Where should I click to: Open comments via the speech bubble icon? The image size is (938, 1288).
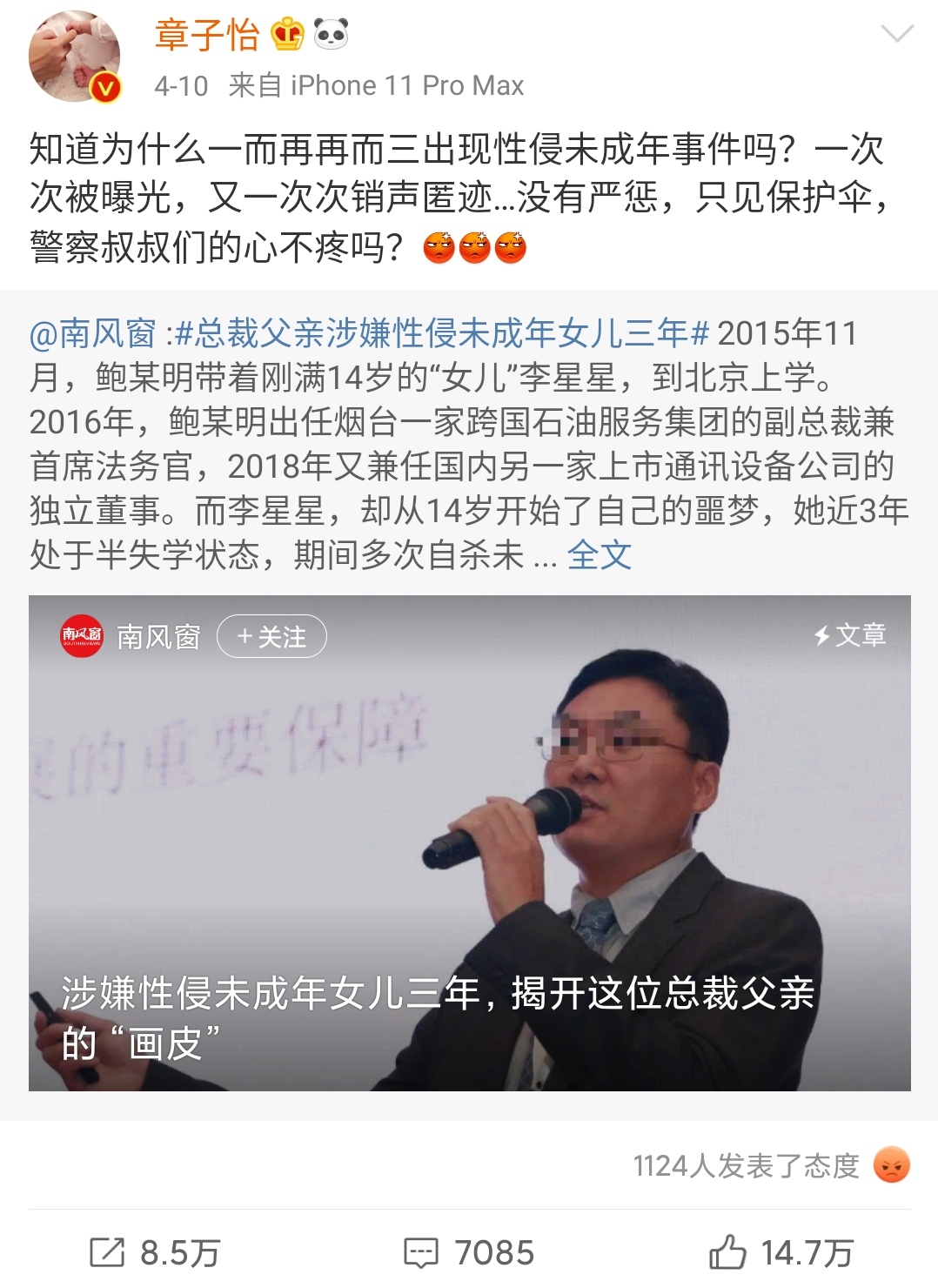coord(420,1251)
